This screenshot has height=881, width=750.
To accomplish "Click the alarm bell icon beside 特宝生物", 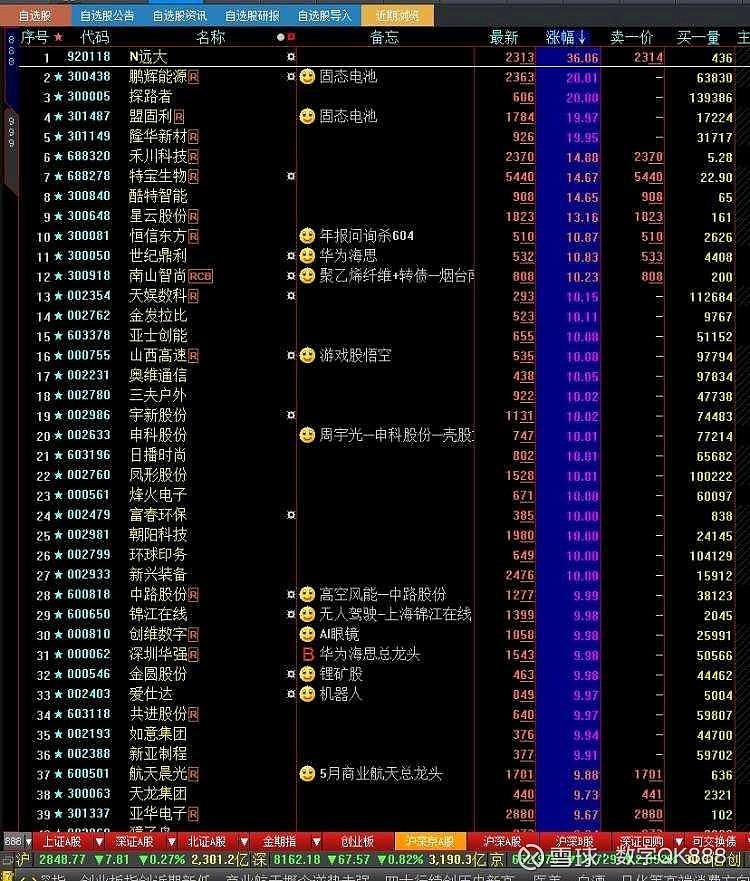I will (292, 176).
